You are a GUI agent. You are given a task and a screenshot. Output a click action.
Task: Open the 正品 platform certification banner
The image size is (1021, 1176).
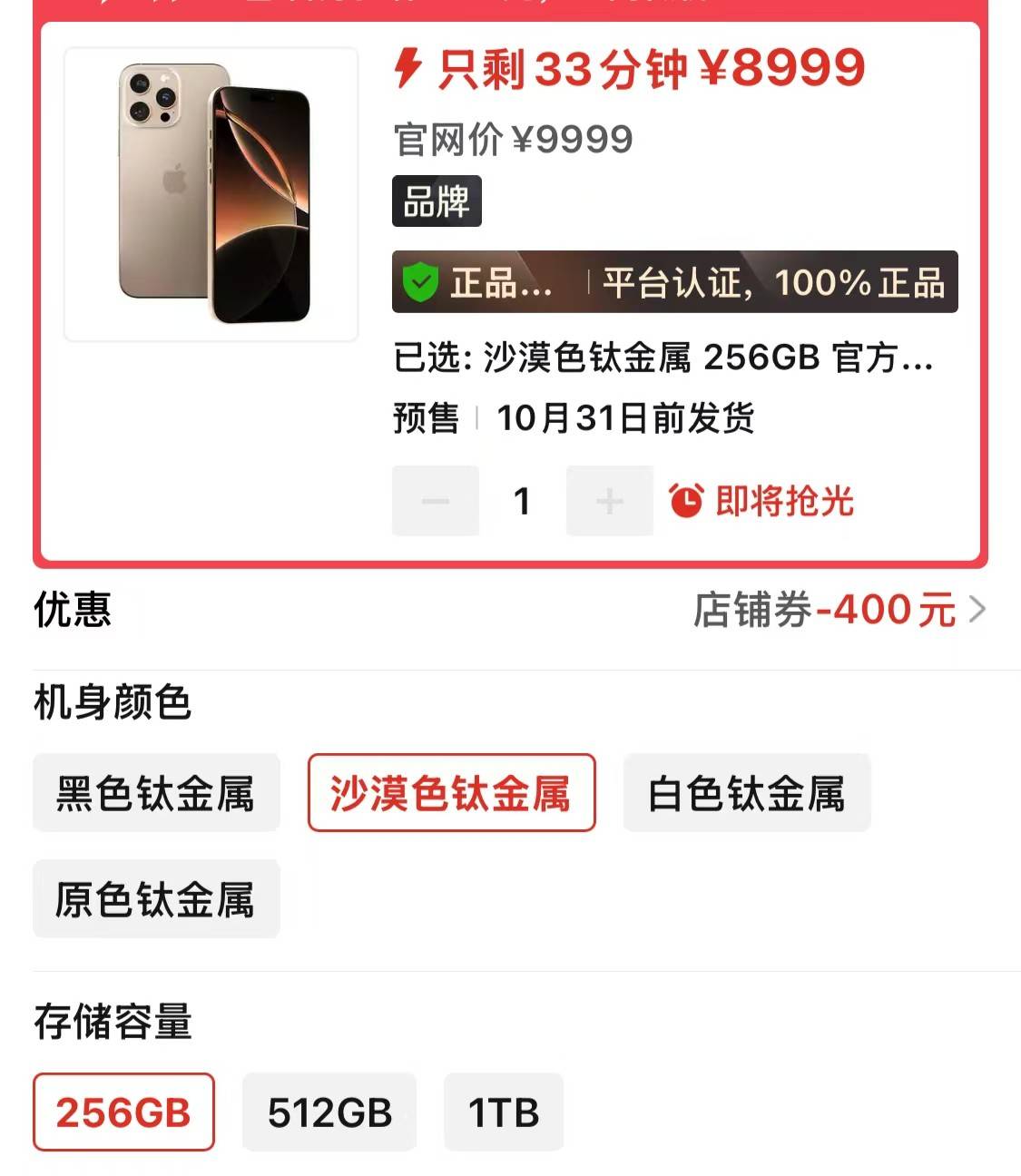tap(674, 282)
